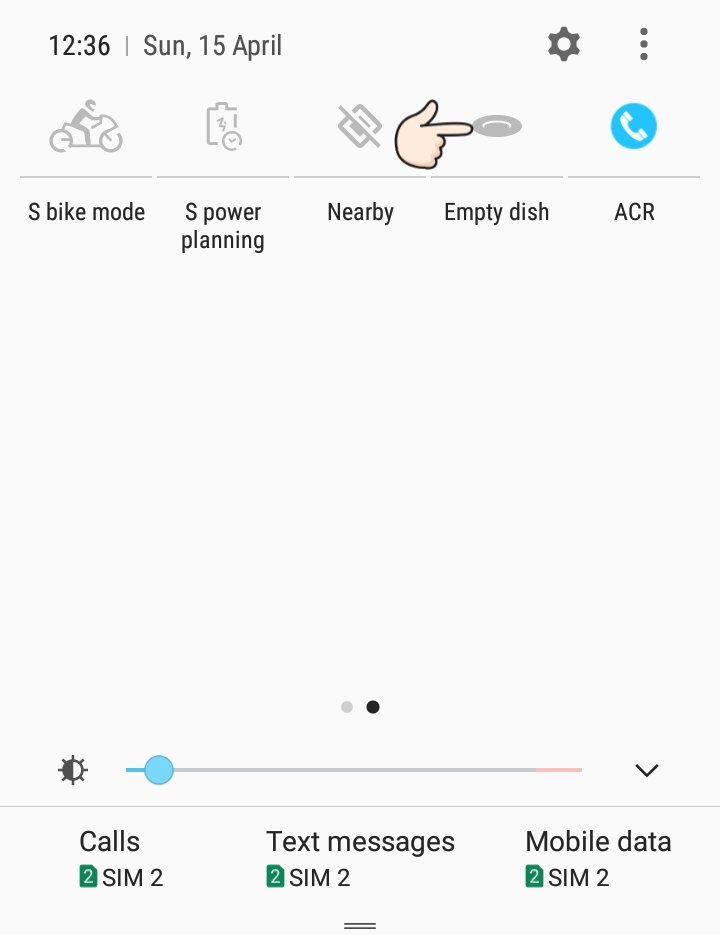The height and width of the screenshot is (935, 720).
Task: Open the three-dot overflow menu
Action: point(644,45)
